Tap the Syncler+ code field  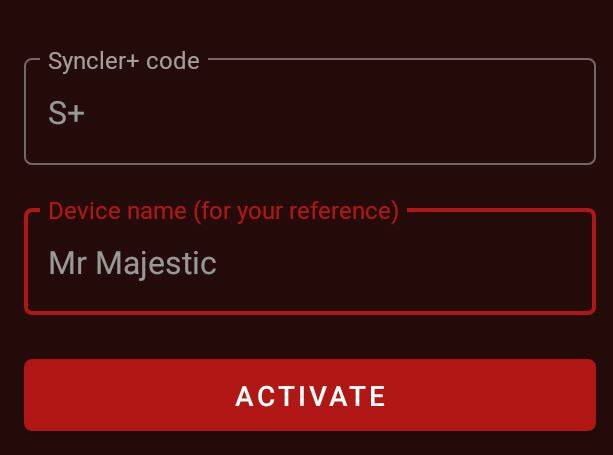pos(310,114)
